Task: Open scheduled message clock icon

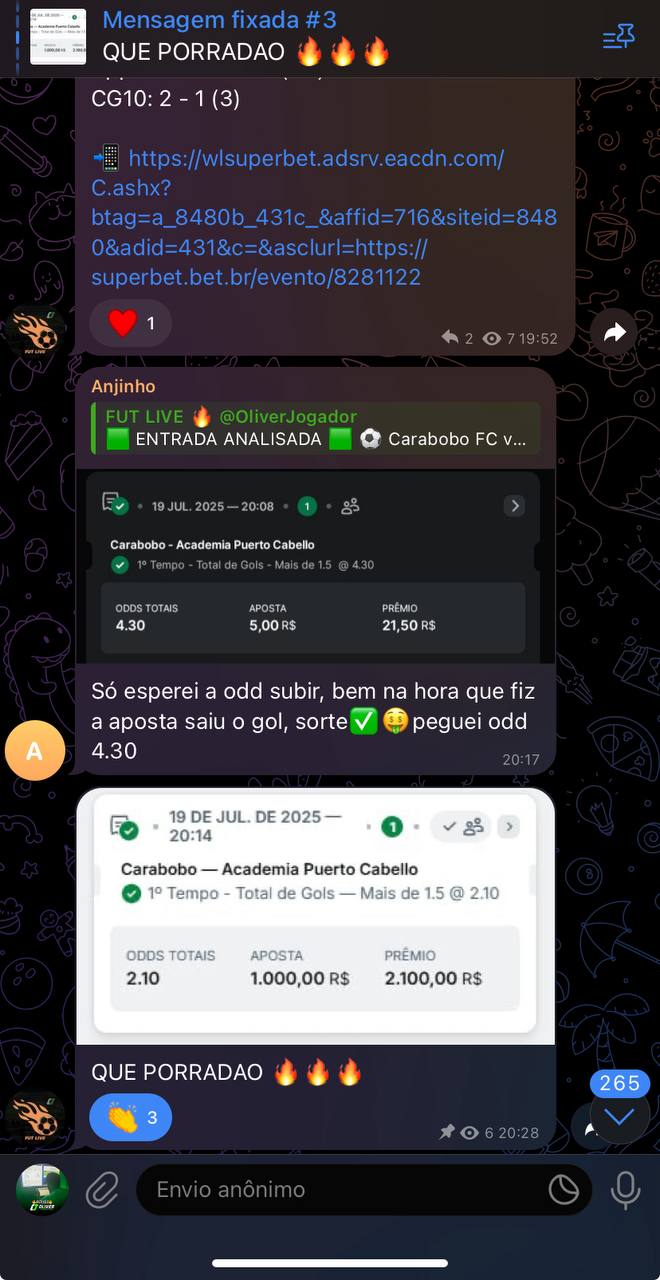Action: coord(564,1190)
